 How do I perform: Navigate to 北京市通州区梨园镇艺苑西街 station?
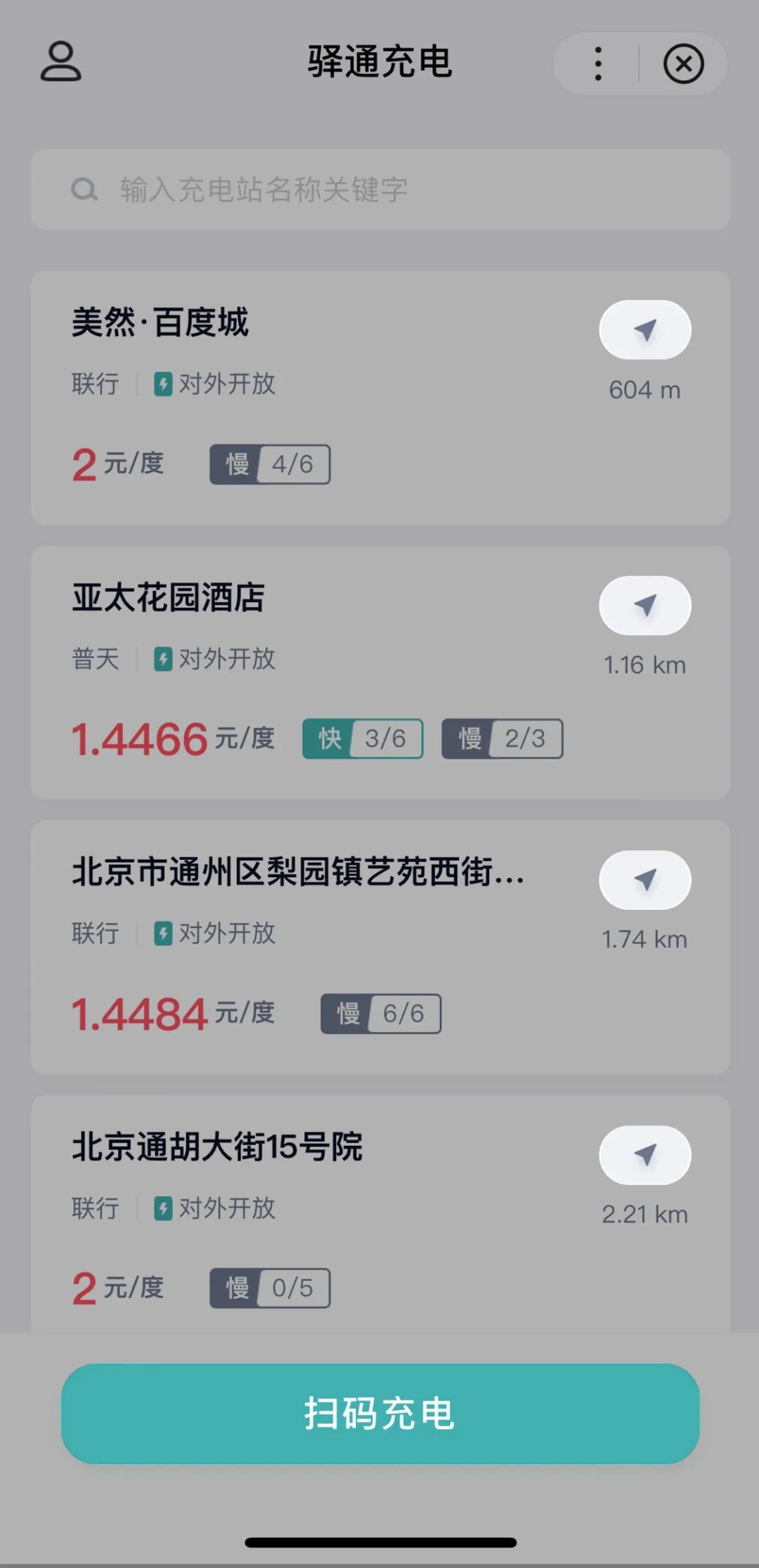point(644,880)
